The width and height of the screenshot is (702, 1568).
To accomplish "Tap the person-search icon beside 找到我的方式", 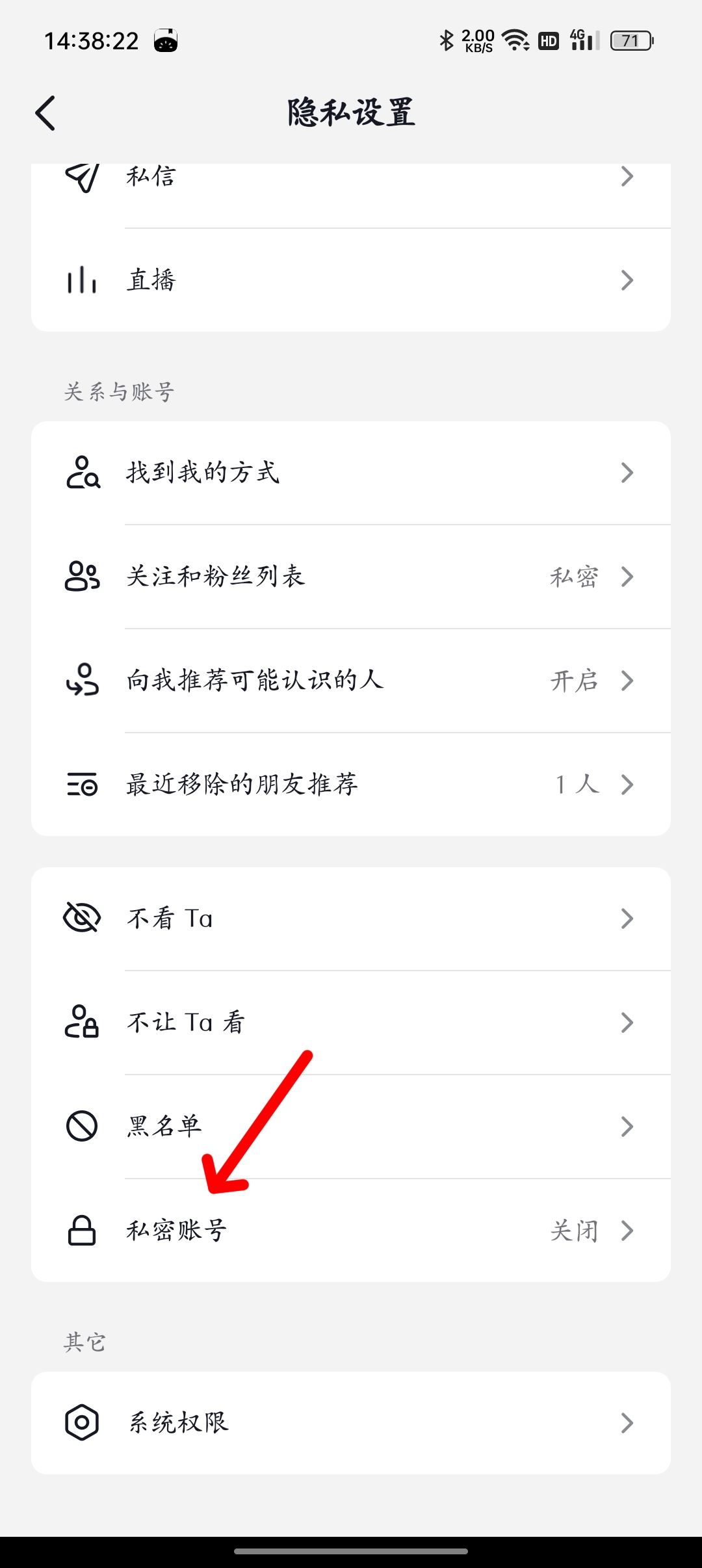I will (83, 473).
